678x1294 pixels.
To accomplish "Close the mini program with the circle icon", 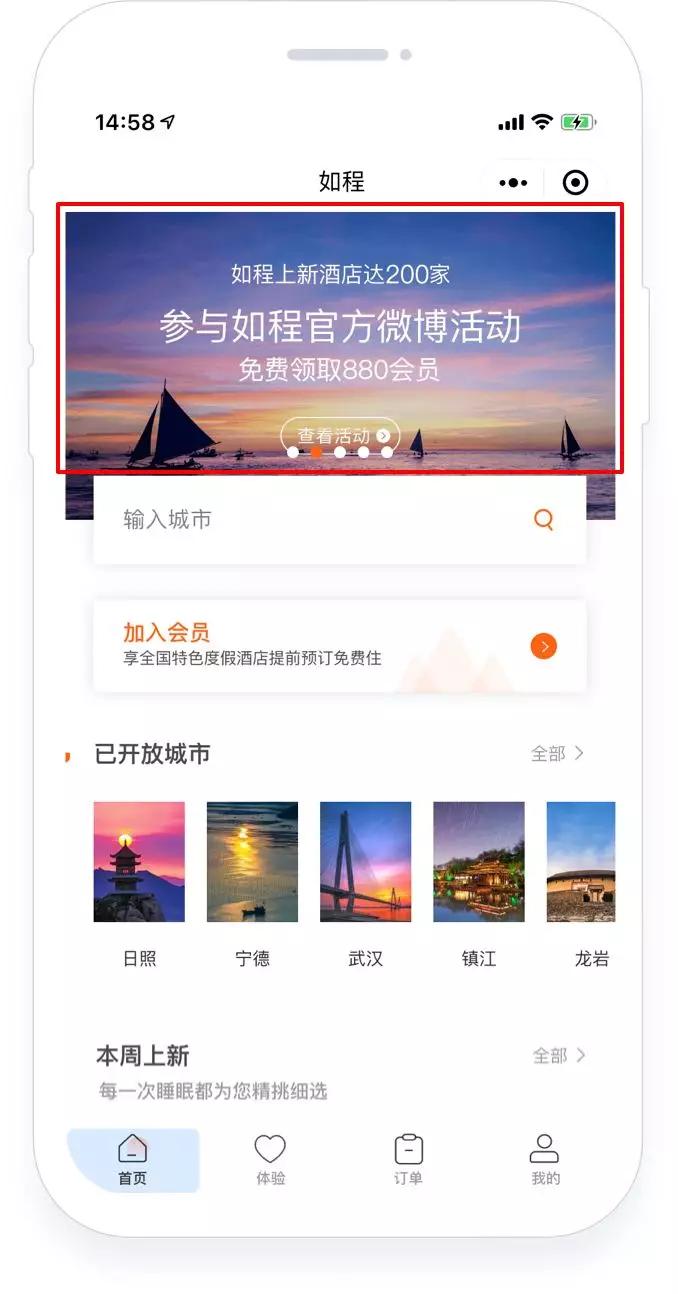I will pyautogui.click(x=576, y=182).
